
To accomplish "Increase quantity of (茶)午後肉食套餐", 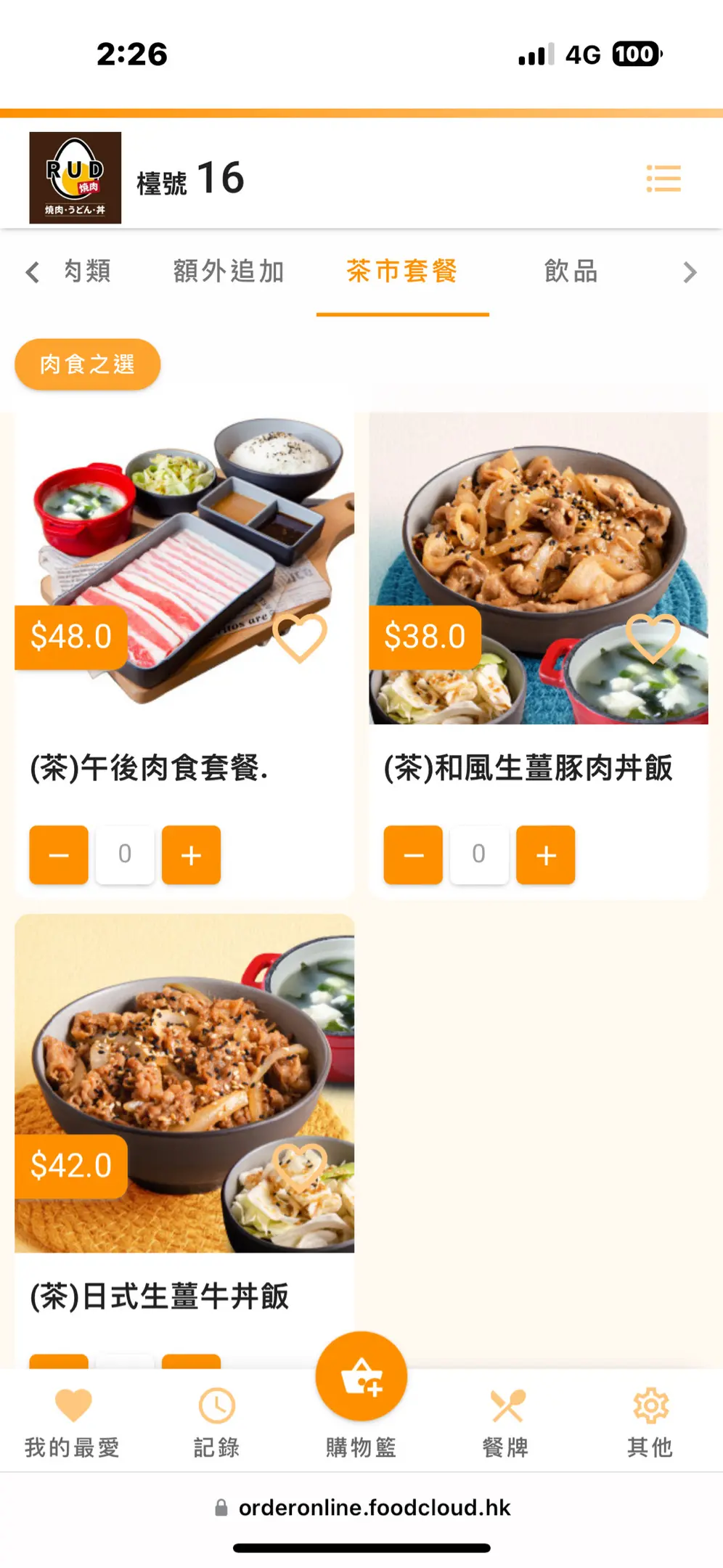I will pos(191,855).
